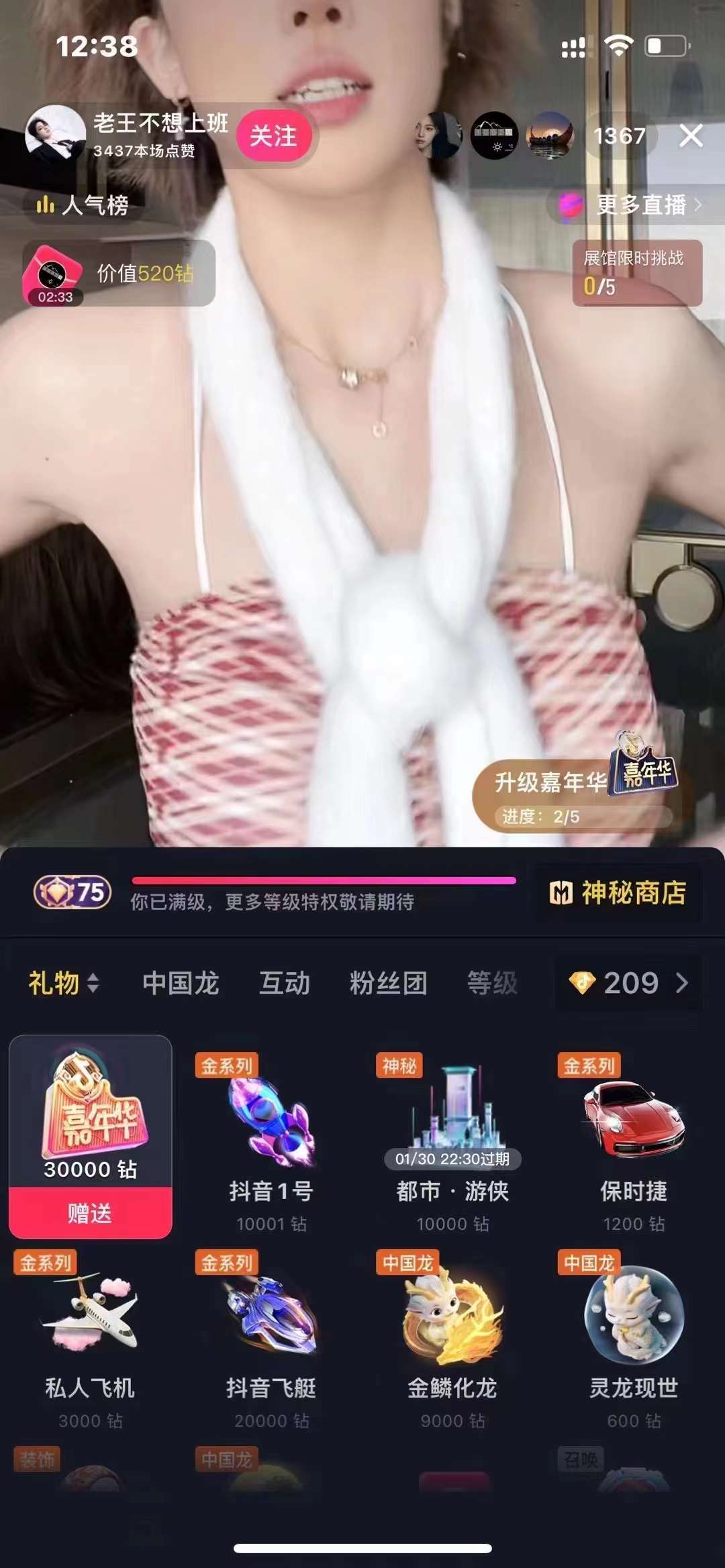Send the 嘉年华 gift with 赠送
This screenshot has height=1568, width=725.
(90, 1212)
